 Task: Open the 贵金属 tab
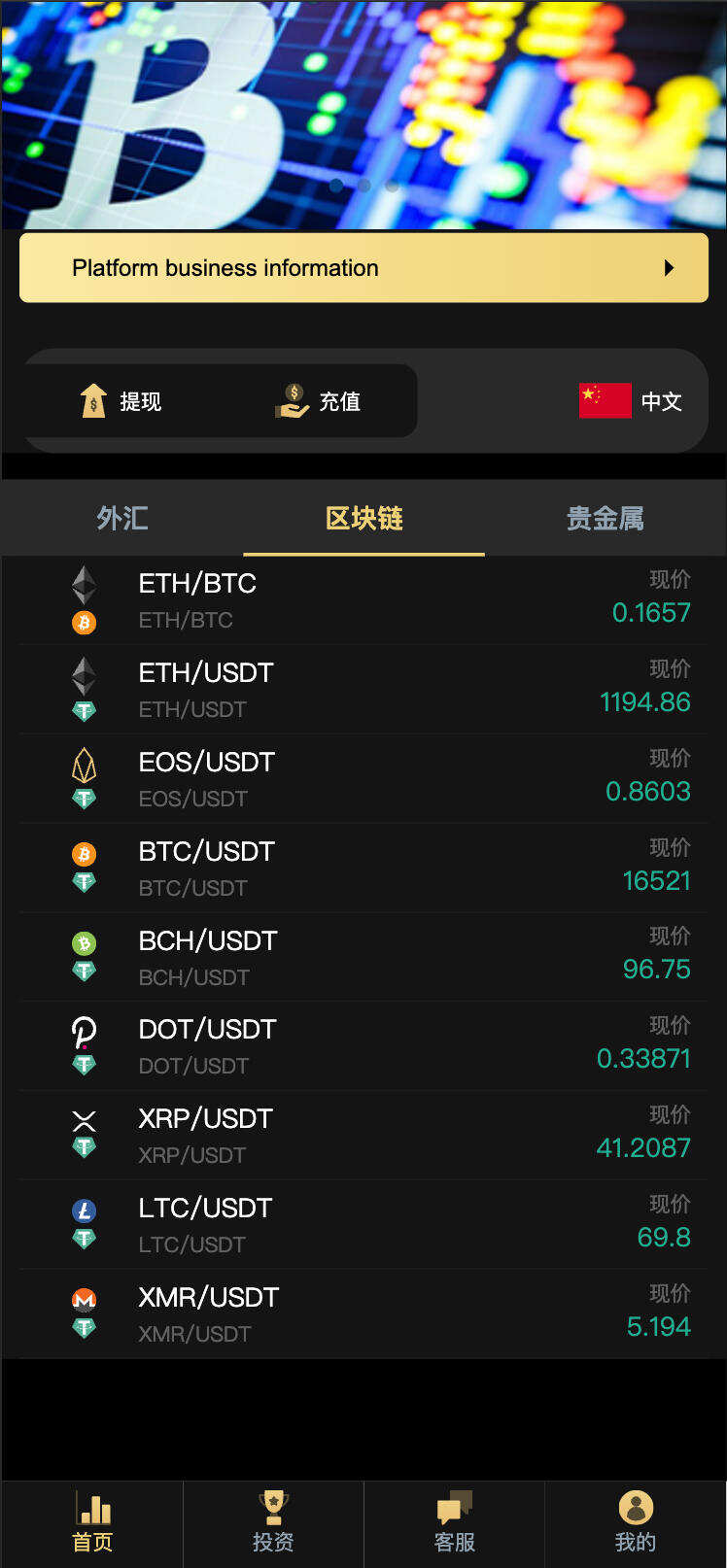(x=605, y=519)
